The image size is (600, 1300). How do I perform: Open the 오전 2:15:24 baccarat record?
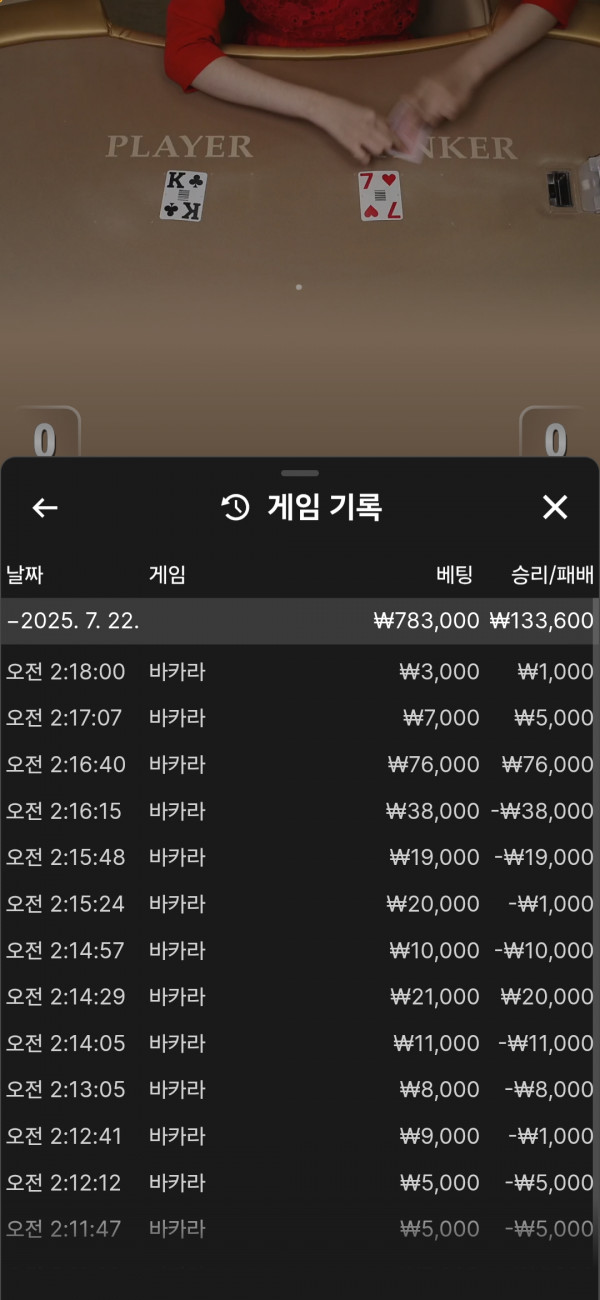click(300, 904)
